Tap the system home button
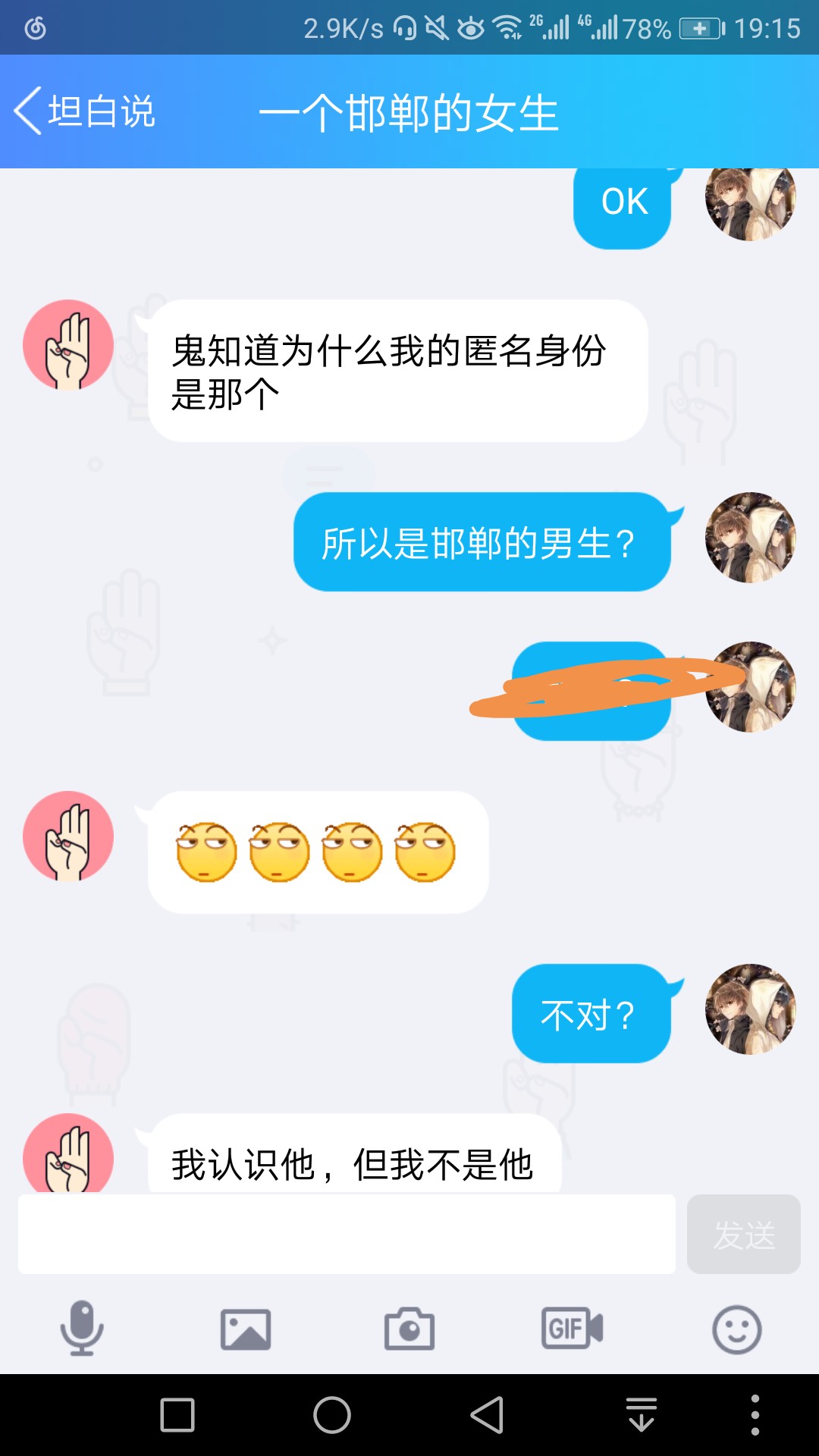The width and height of the screenshot is (819, 1456). pos(332,1415)
